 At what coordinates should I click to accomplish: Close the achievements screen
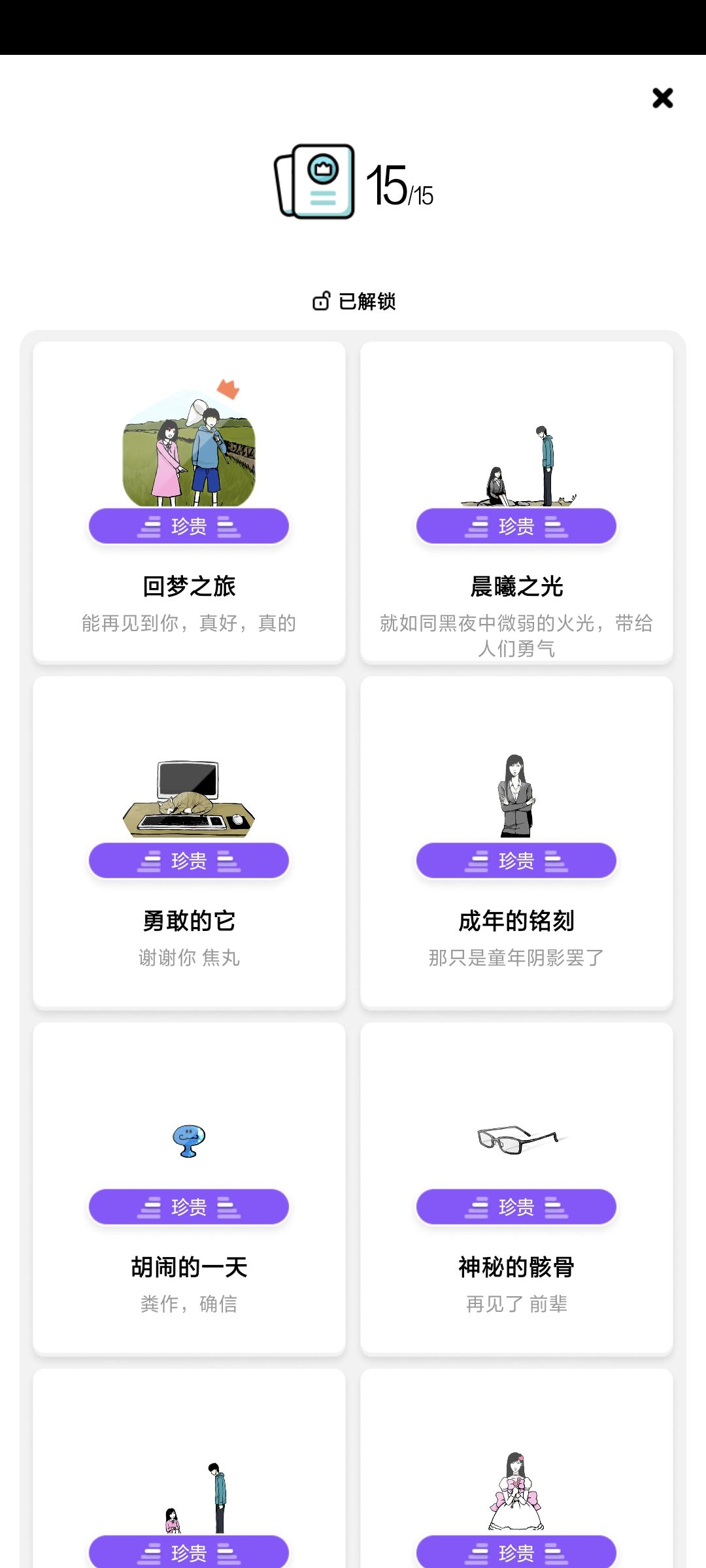pyautogui.click(x=662, y=98)
